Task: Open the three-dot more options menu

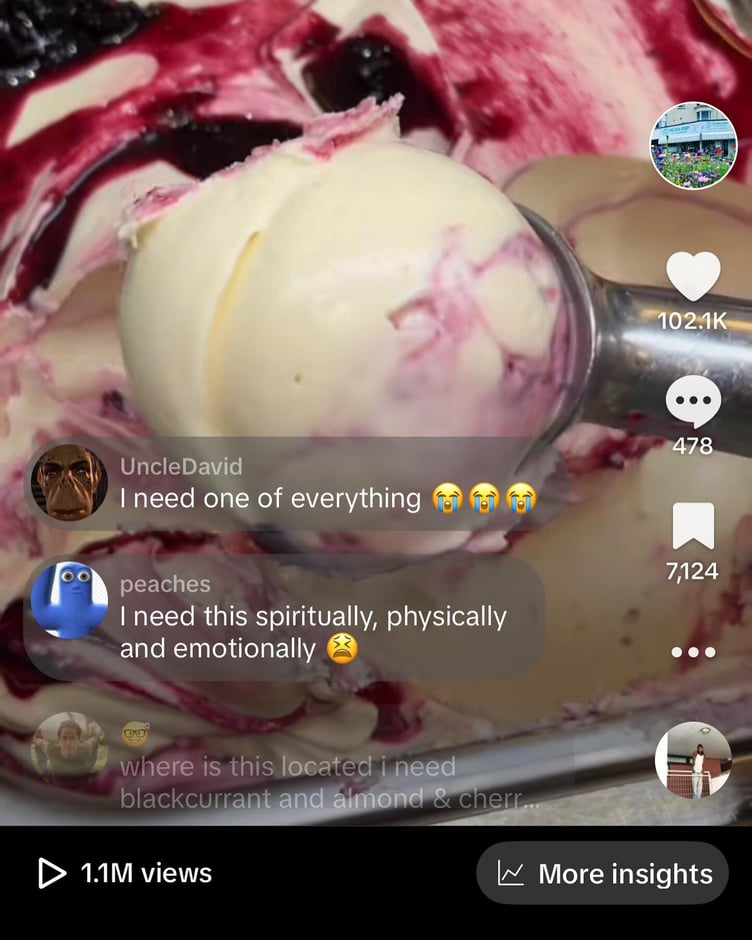Action: pos(693,652)
